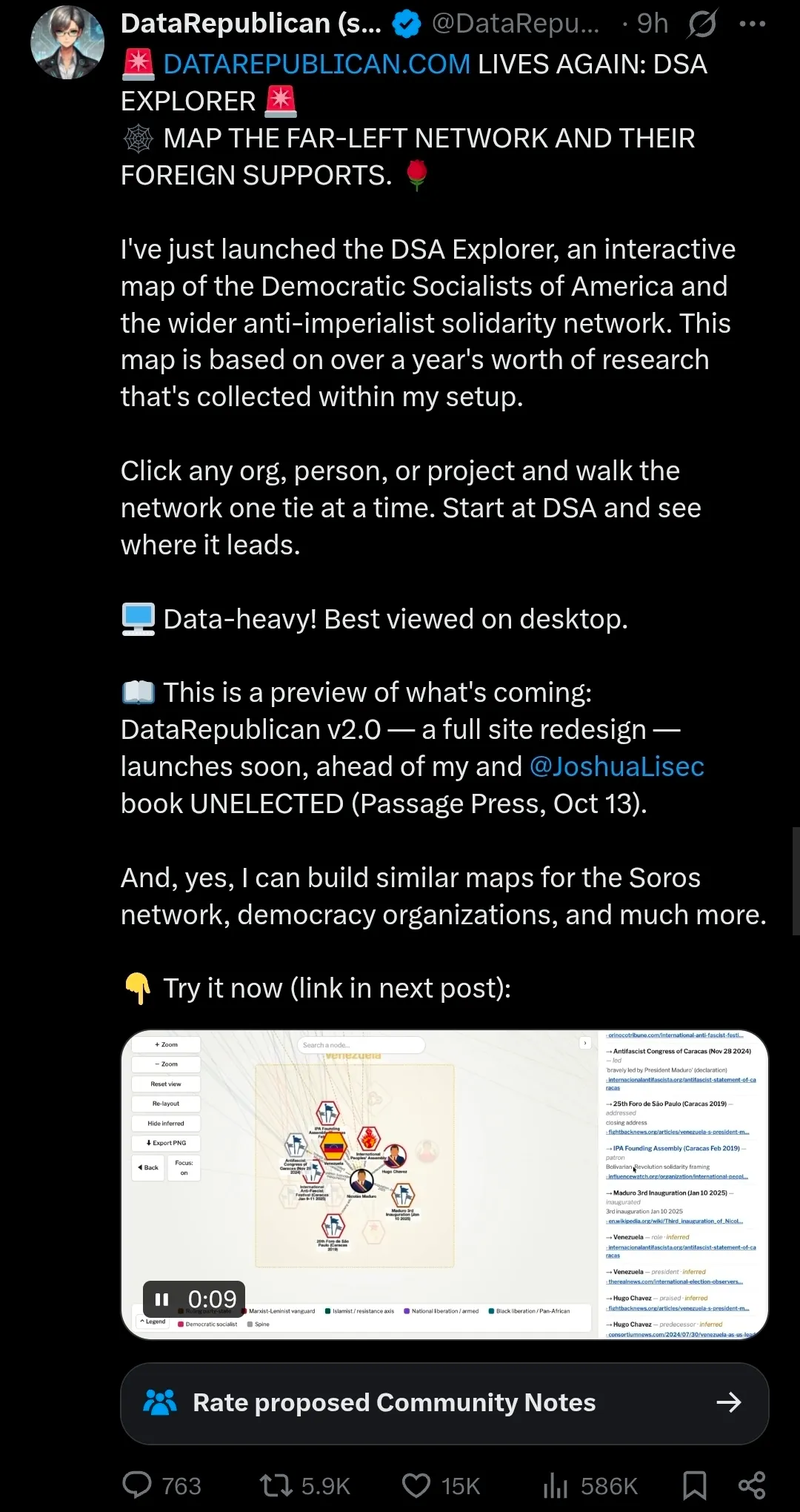Open DataRepublican's profile picture
This screenshot has height=1512, width=800.
(x=67, y=42)
